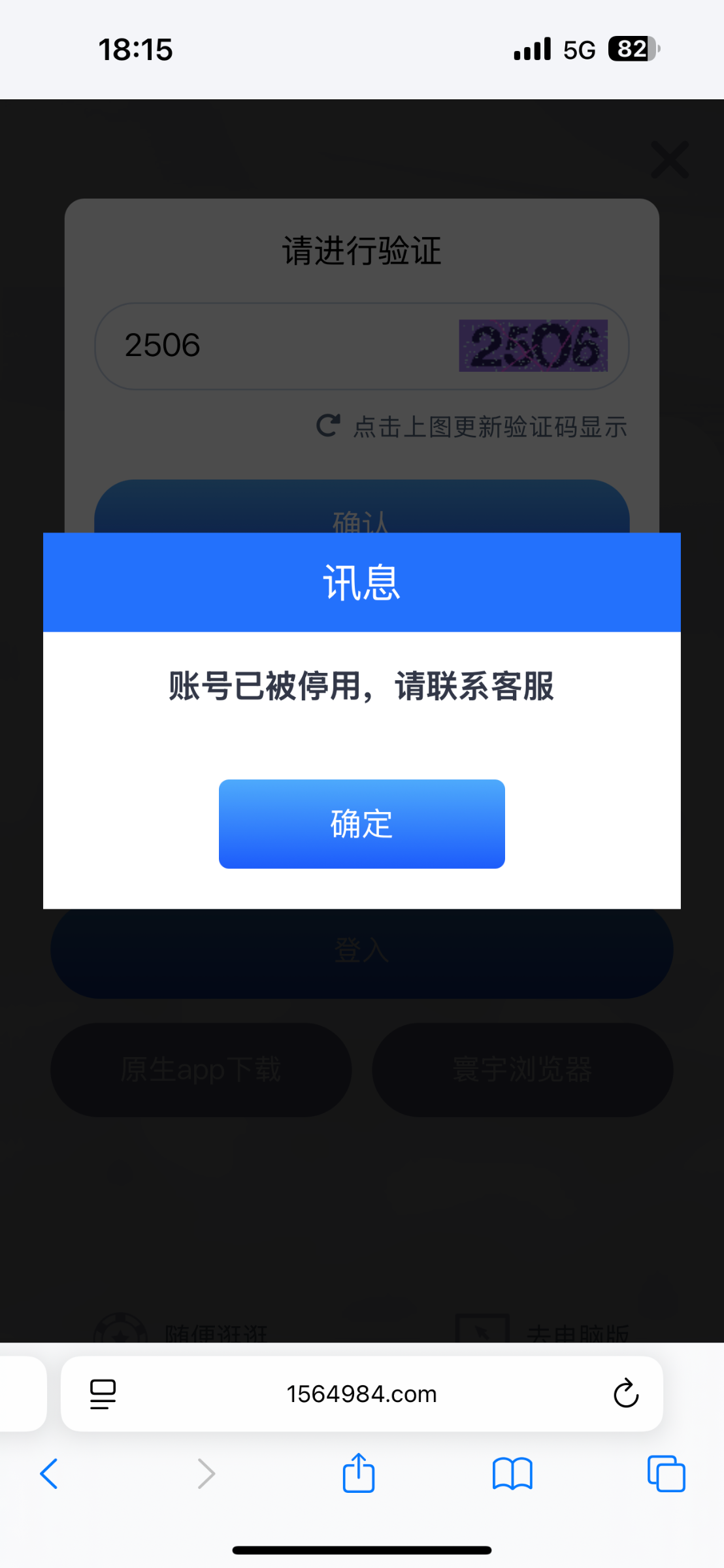Share this page from Safari toolbar

(x=359, y=1473)
